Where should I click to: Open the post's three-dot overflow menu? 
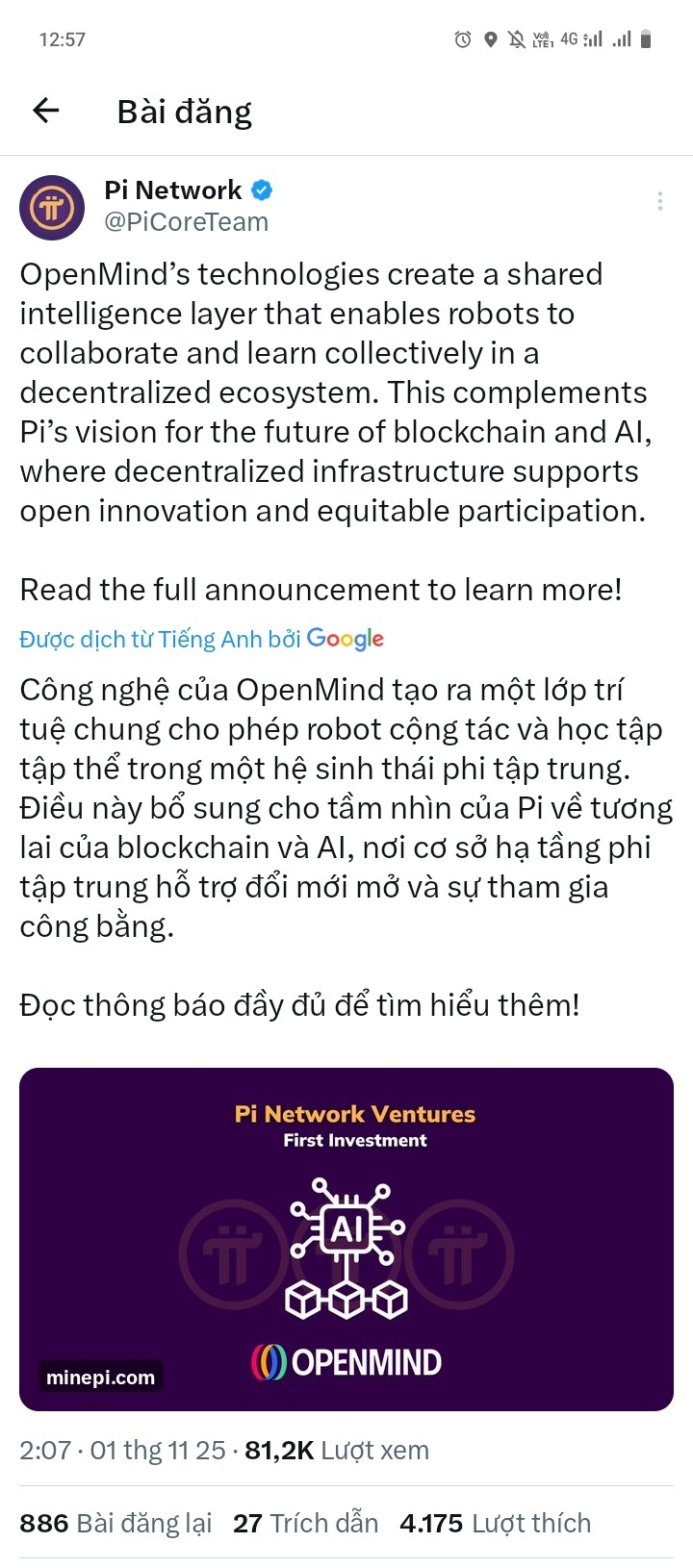(659, 201)
